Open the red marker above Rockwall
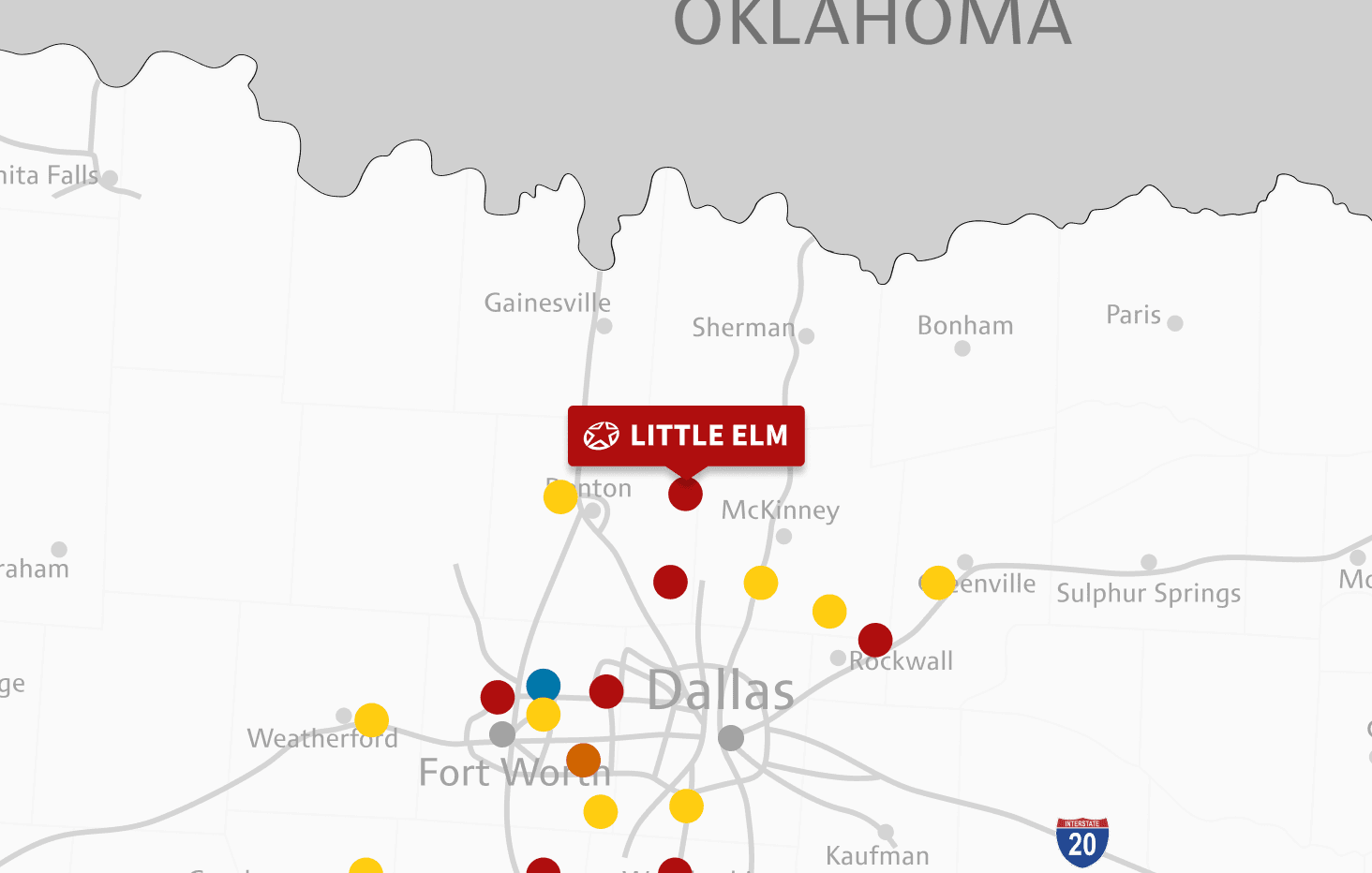The height and width of the screenshot is (873, 1372). pyautogui.click(x=875, y=640)
